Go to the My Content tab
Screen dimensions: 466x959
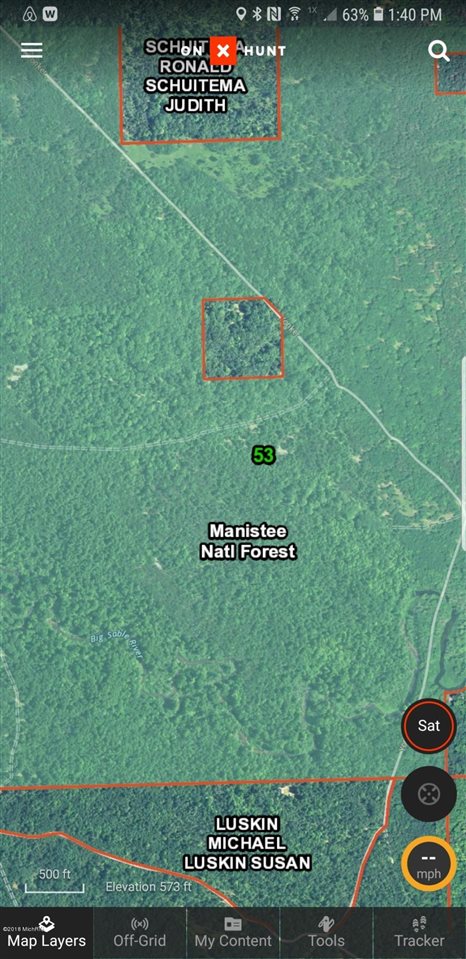click(x=233, y=933)
